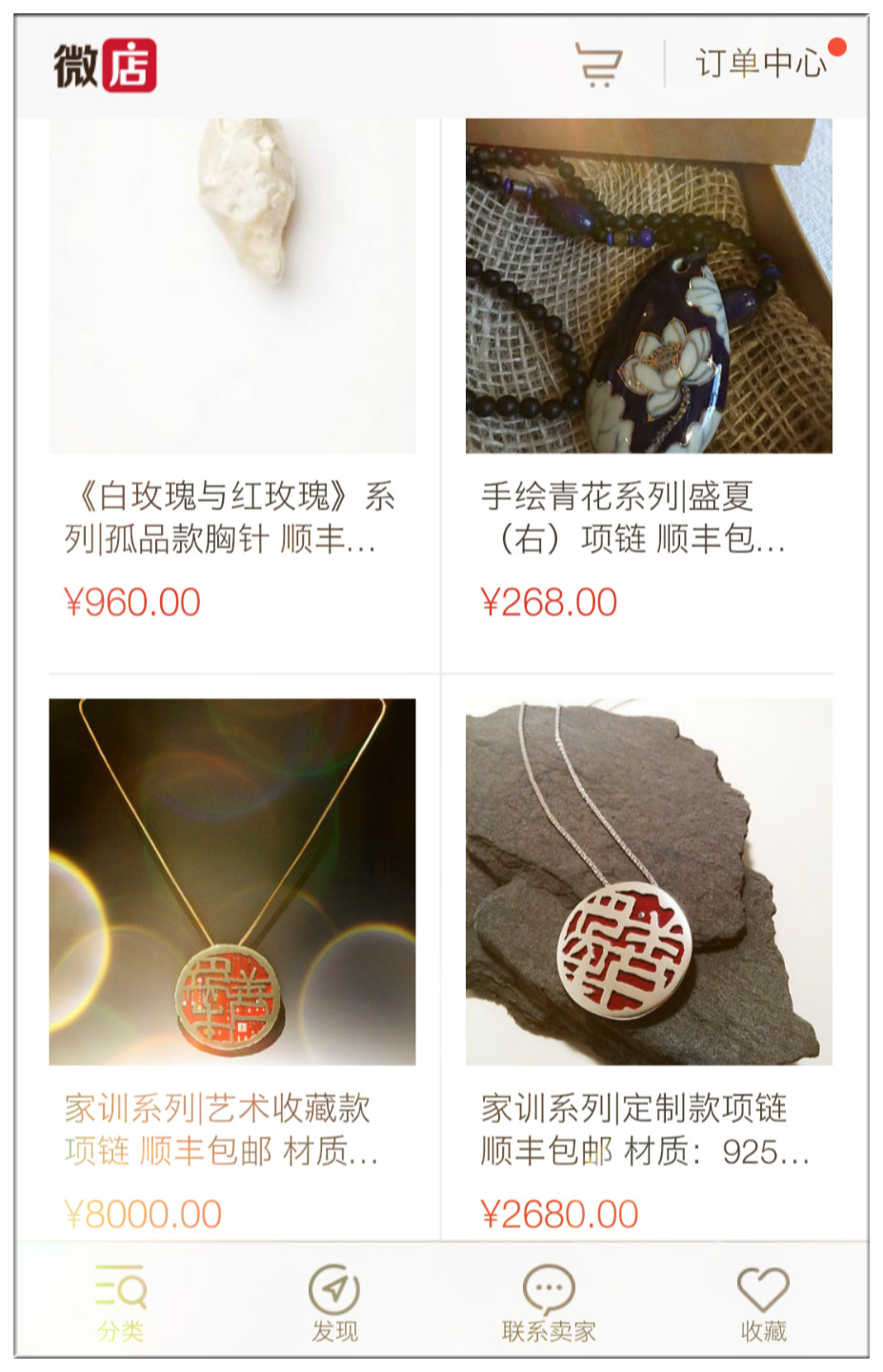This screenshot has width=883, height=1372.
Task: Open the 白玫瑰与红玫瑰 brooch product
Action: click(231, 286)
